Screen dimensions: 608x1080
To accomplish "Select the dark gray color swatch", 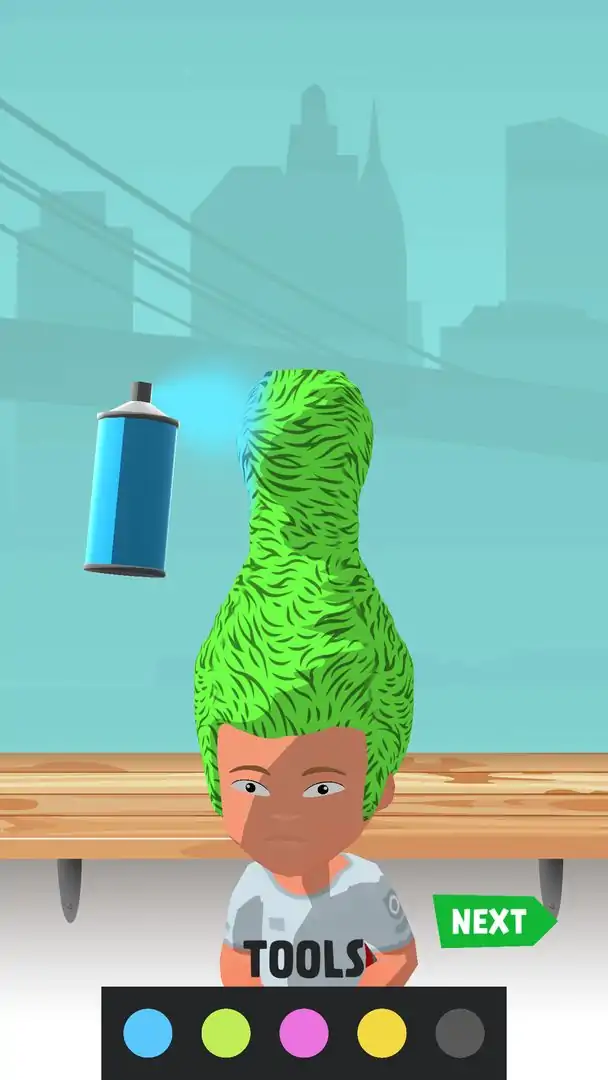I will click(x=460, y=1033).
